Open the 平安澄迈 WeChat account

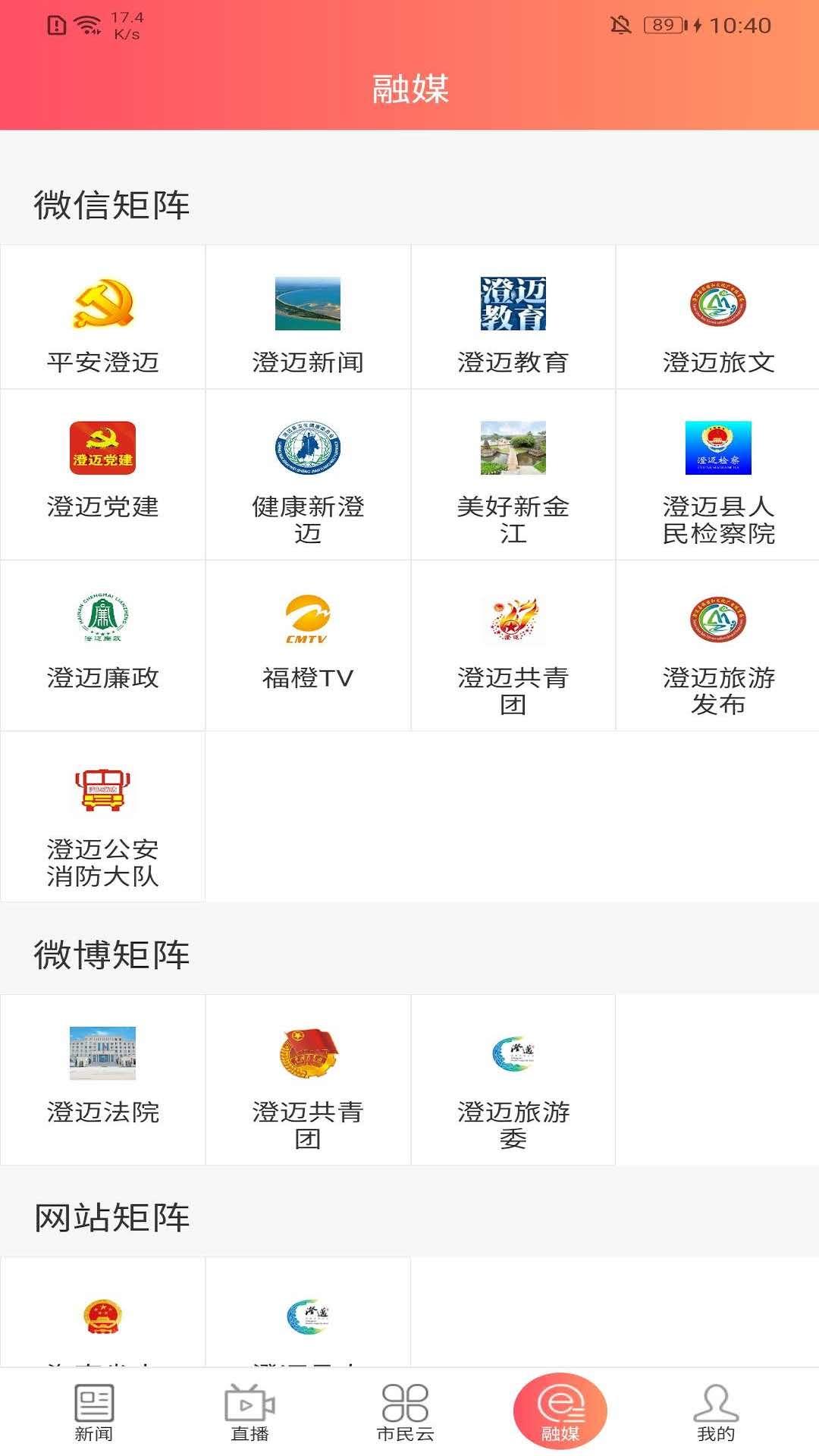coord(102,322)
